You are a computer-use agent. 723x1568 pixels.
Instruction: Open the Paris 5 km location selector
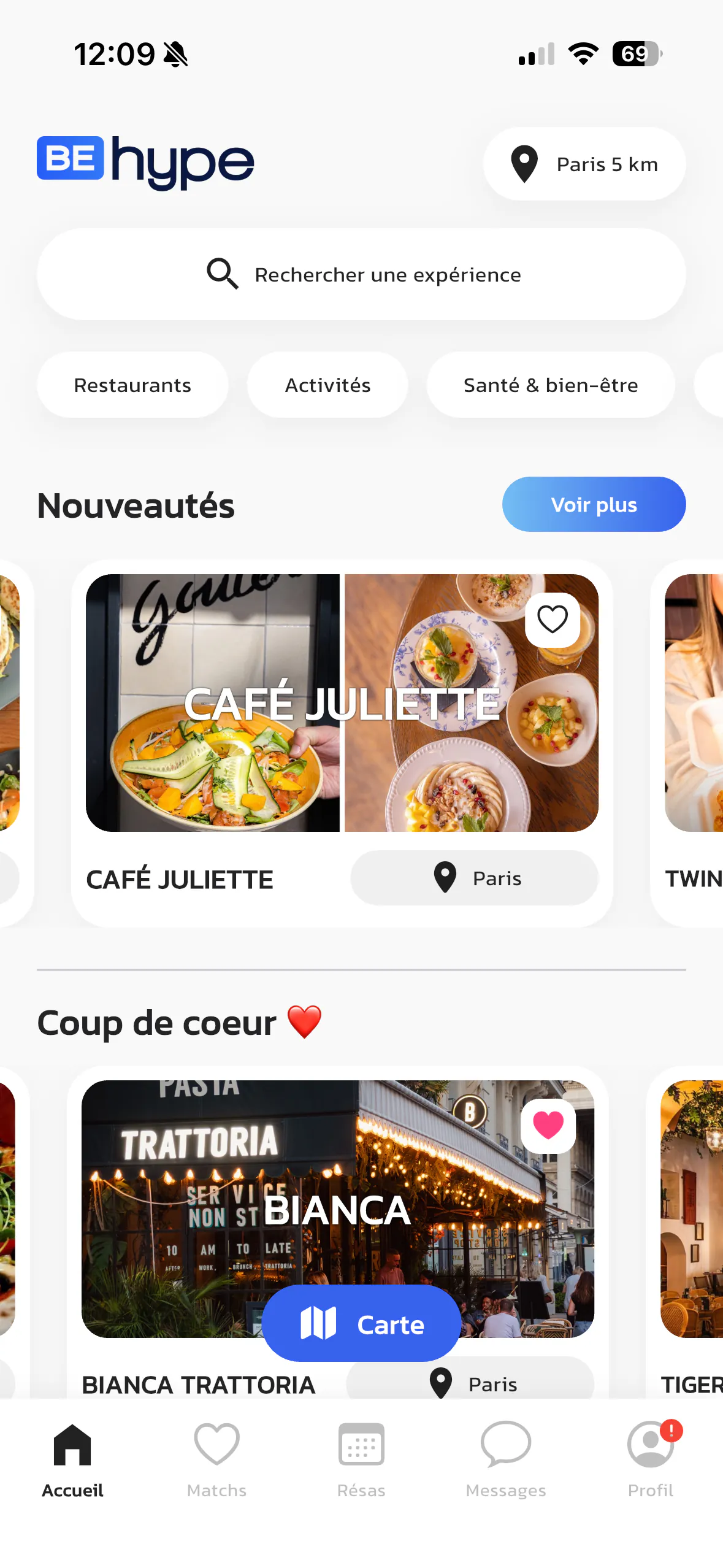coord(584,164)
